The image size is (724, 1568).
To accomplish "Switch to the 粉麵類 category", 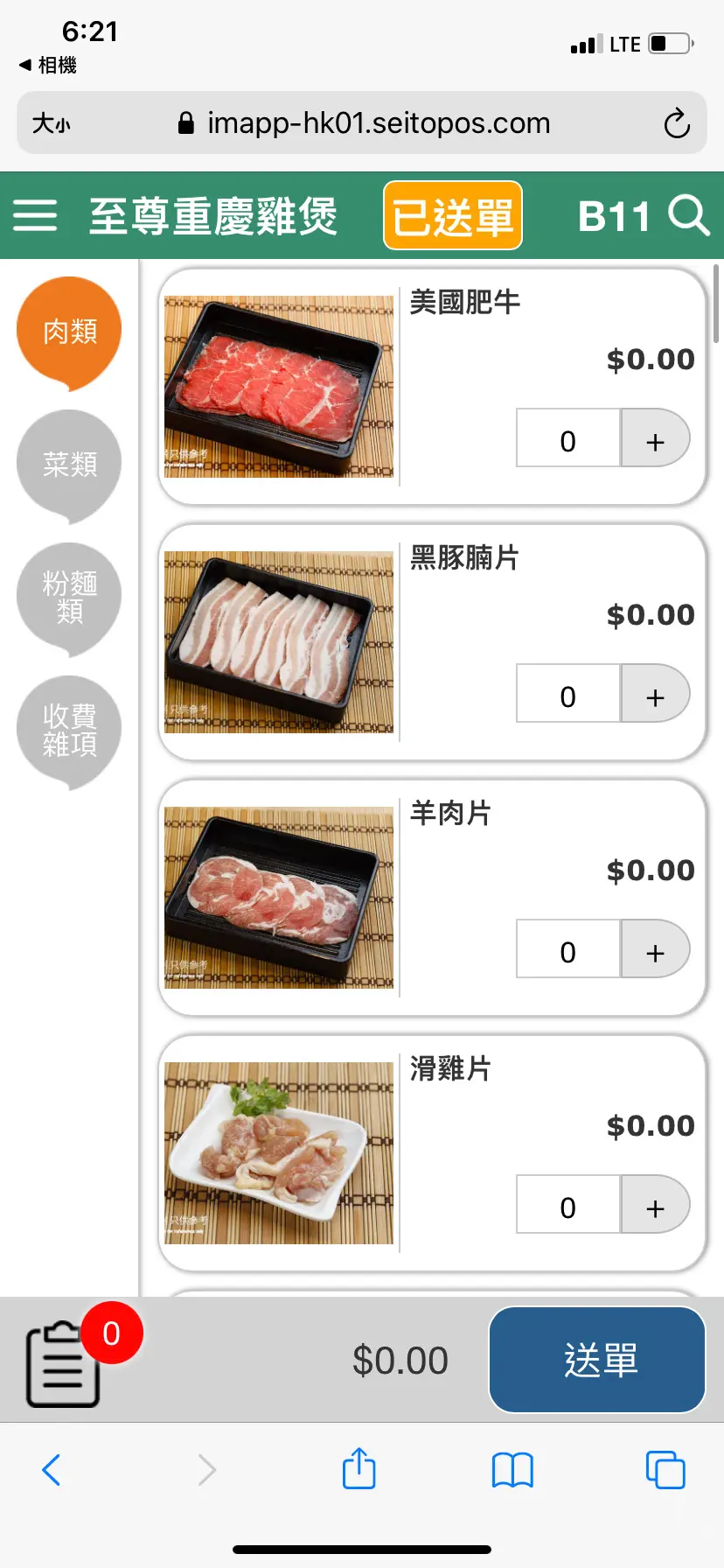I will (x=69, y=597).
